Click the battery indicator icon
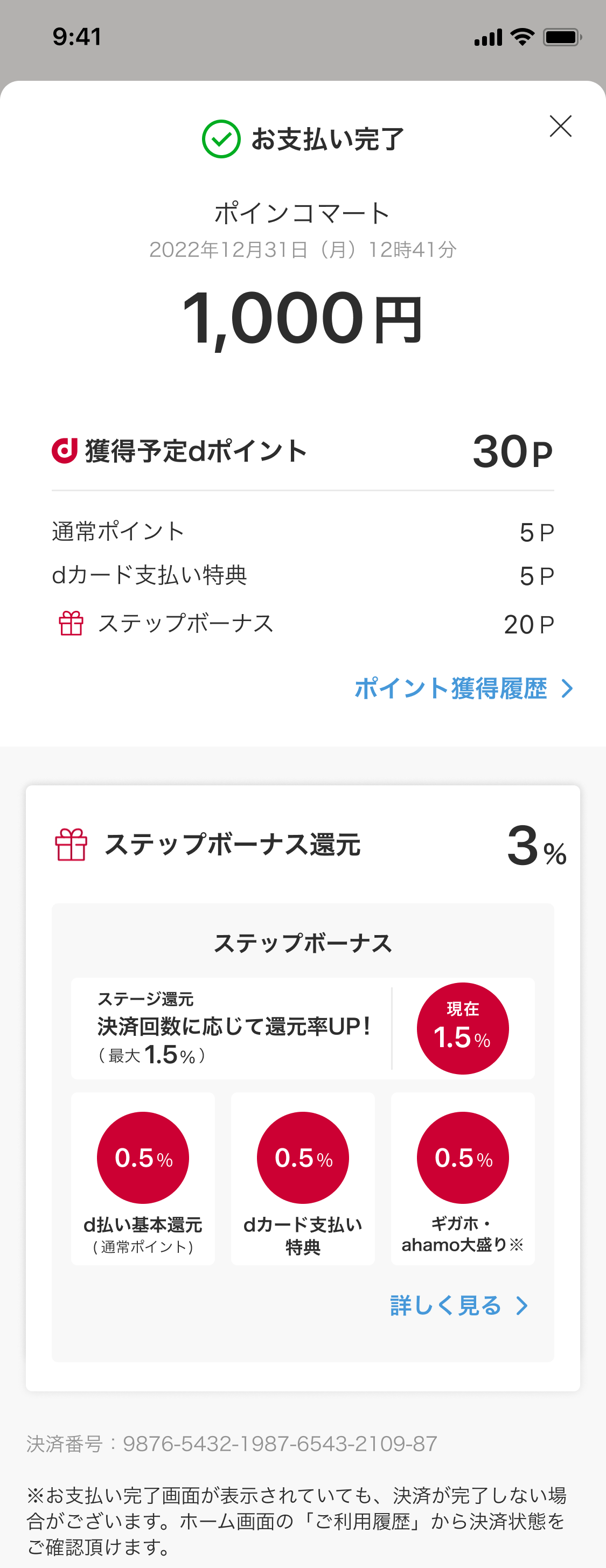606x1568 pixels. [563, 37]
